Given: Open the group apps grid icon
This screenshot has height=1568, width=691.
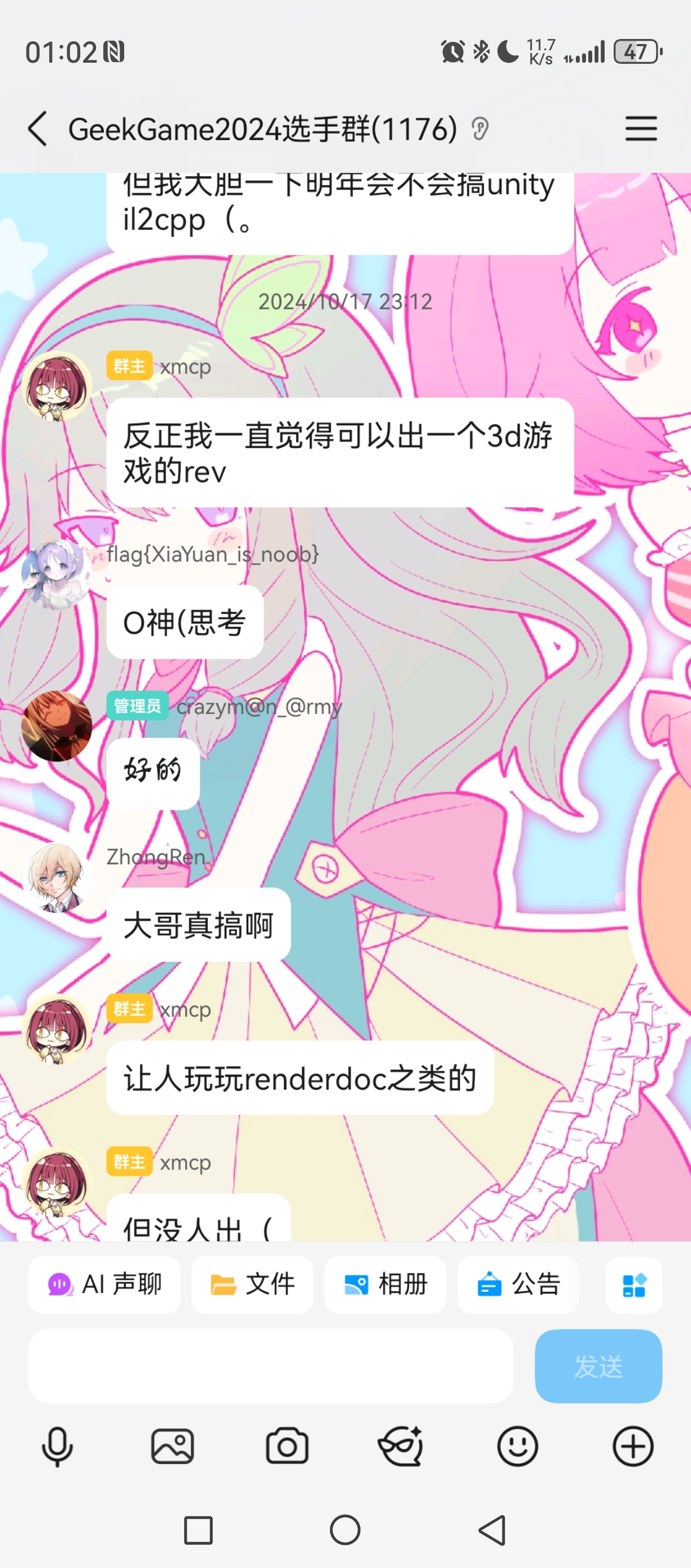Looking at the screenshot, I should tap(633, 1284).
